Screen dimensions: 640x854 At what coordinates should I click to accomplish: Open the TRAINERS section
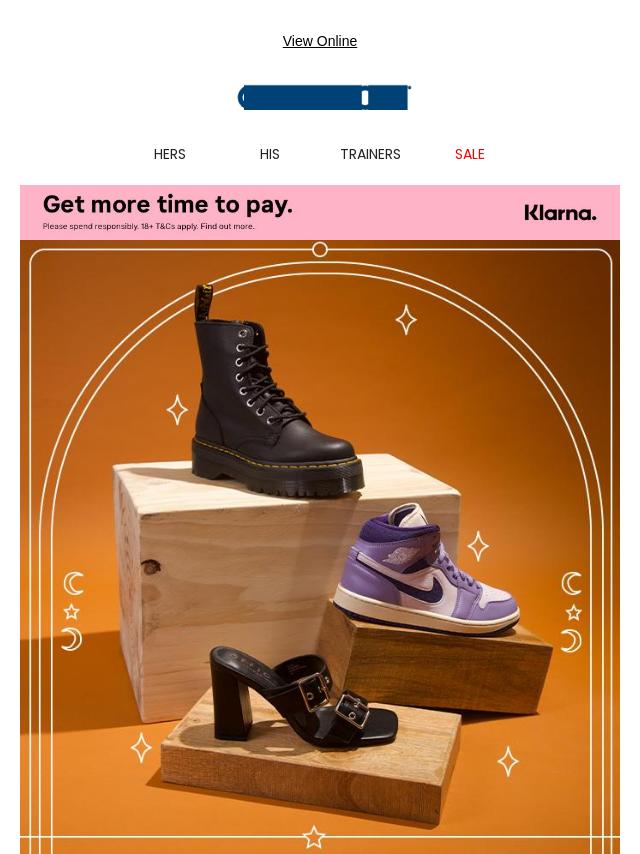(x=370, y=154)
